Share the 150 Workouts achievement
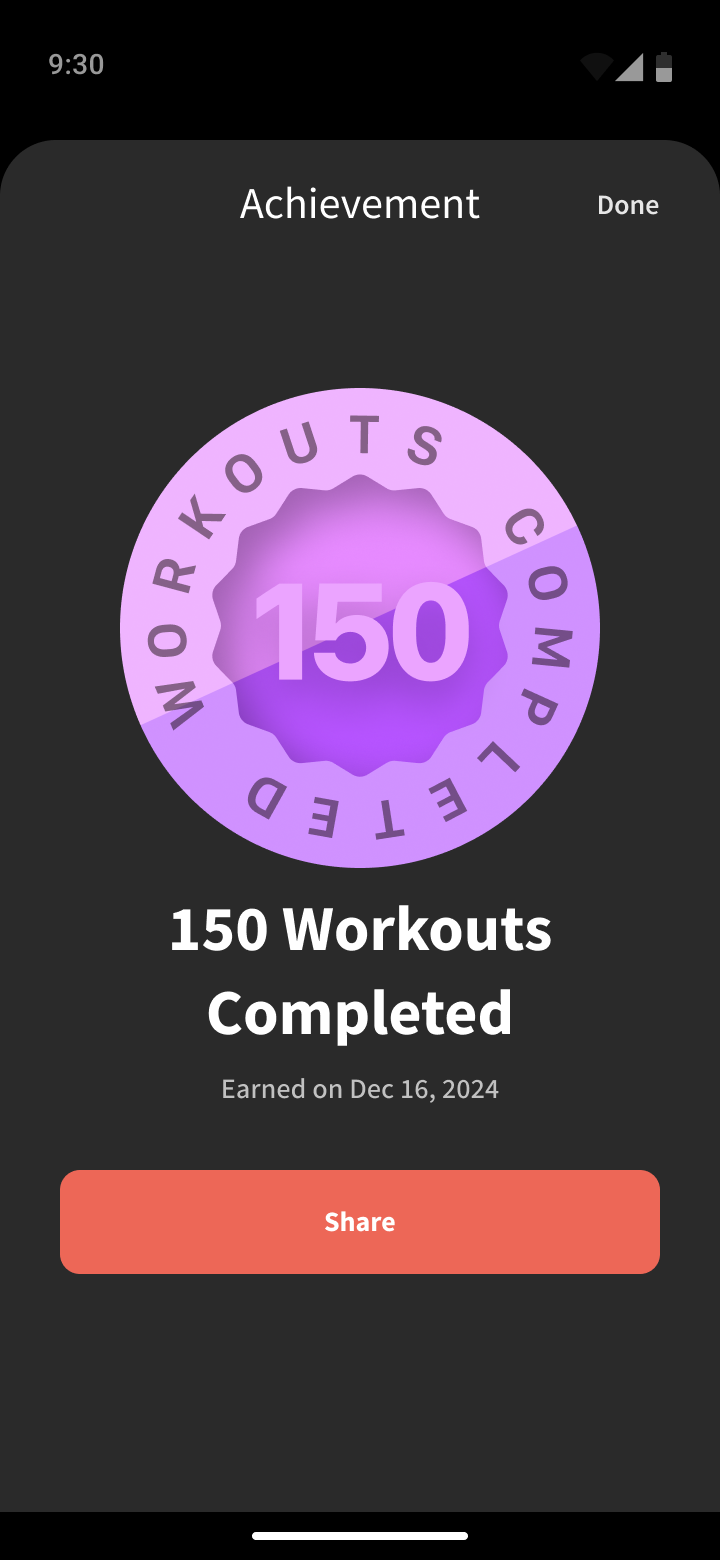Image resolution: width=720 pixels, height=1560 pixels. click(x=360, y=1221)
